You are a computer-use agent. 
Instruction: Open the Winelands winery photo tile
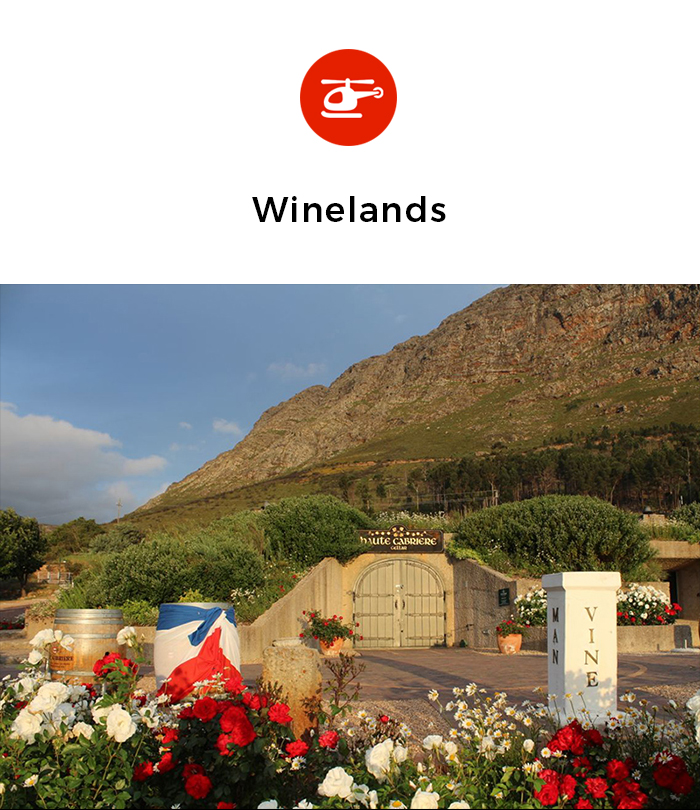click(x=350, y=546)
